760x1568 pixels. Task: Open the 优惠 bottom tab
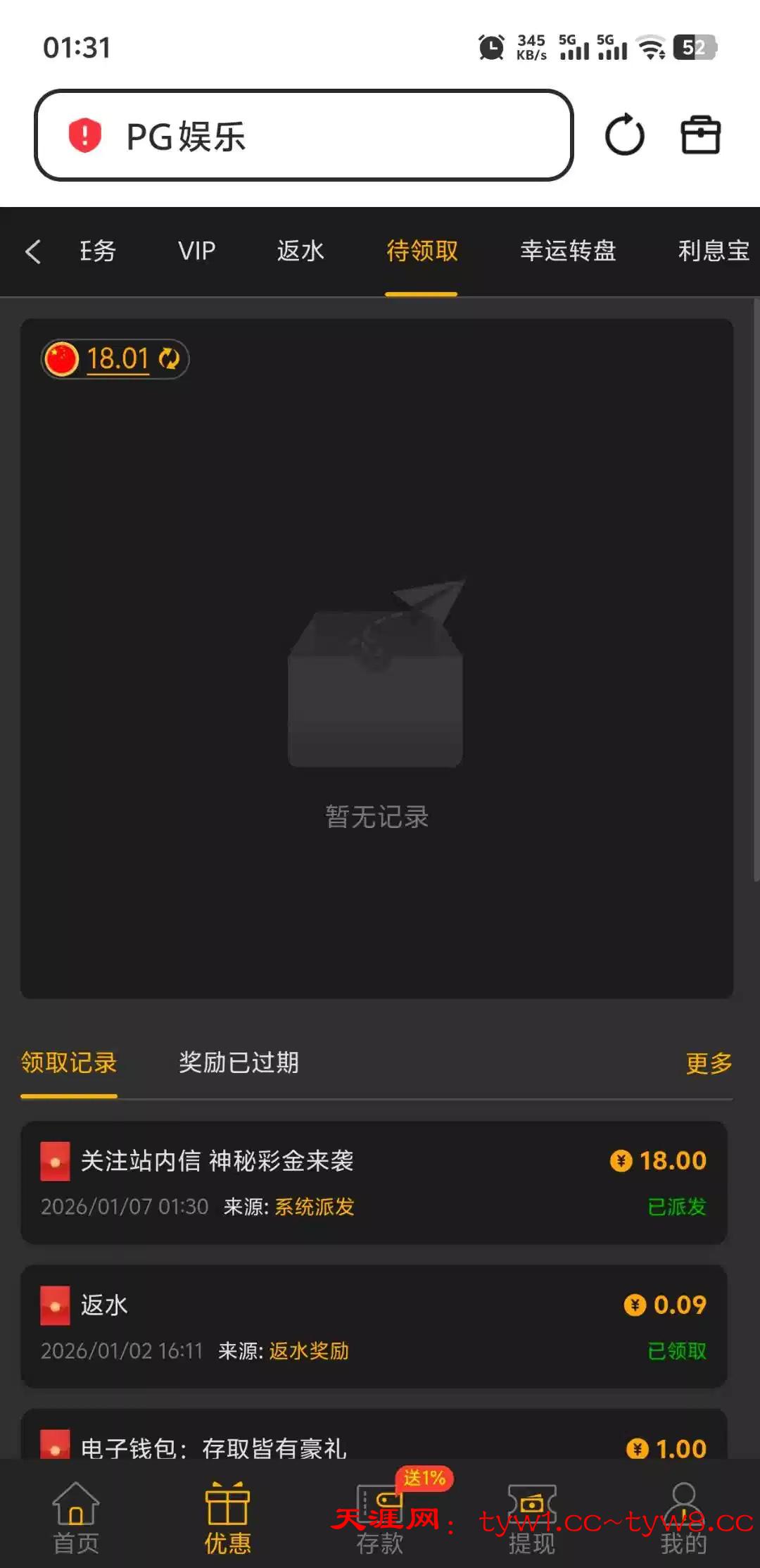[227, 1518]
